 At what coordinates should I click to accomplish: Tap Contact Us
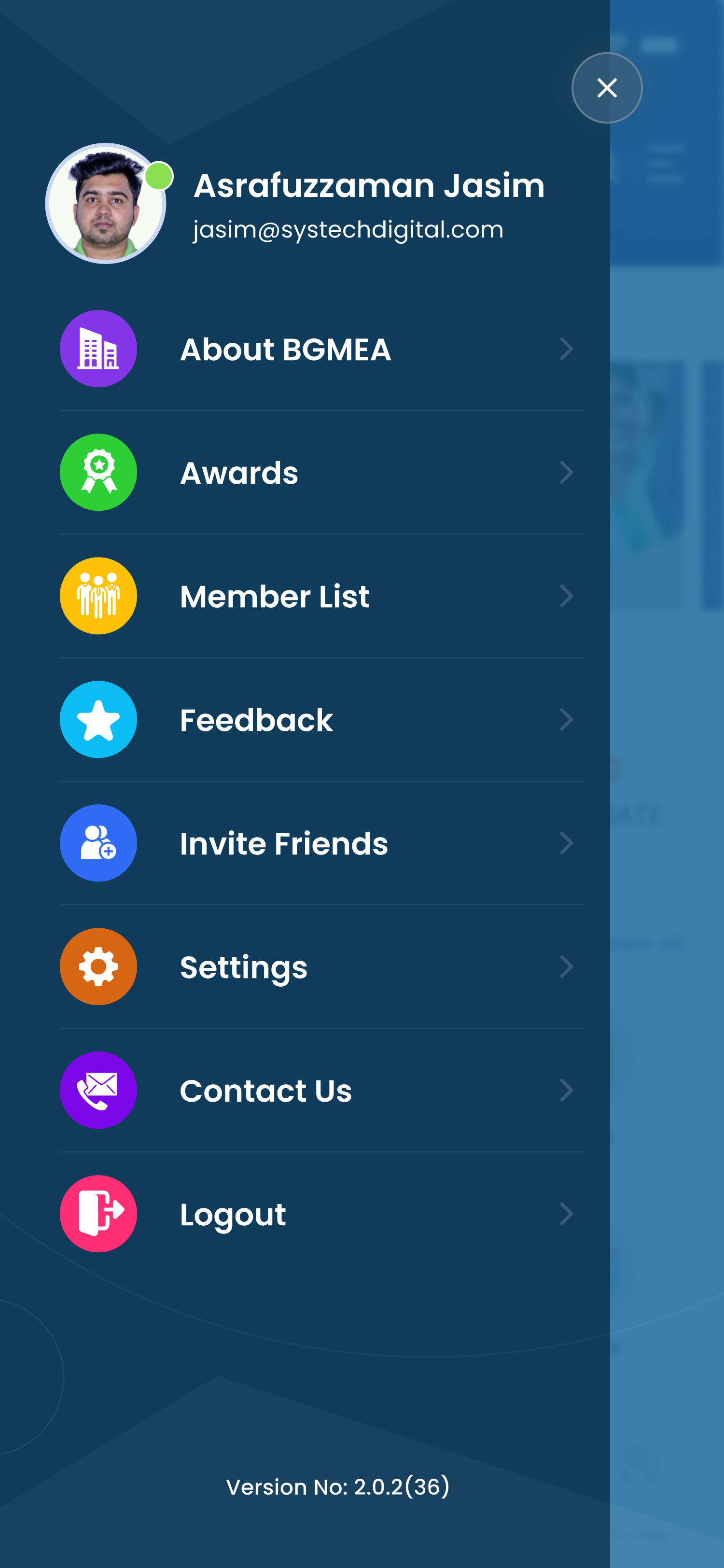pos(322,1090)
